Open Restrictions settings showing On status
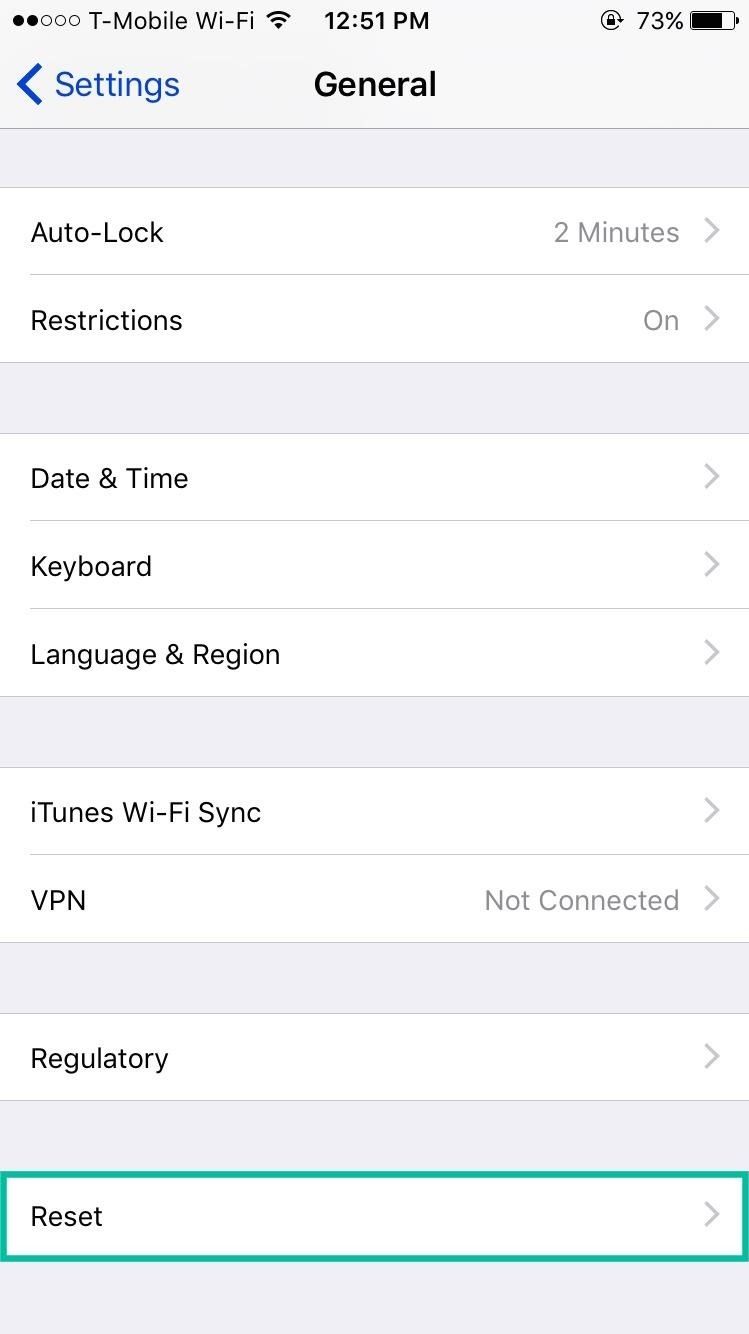Image resolution: width=749 pixels, height=1334 pixels. tap(375, 320)
